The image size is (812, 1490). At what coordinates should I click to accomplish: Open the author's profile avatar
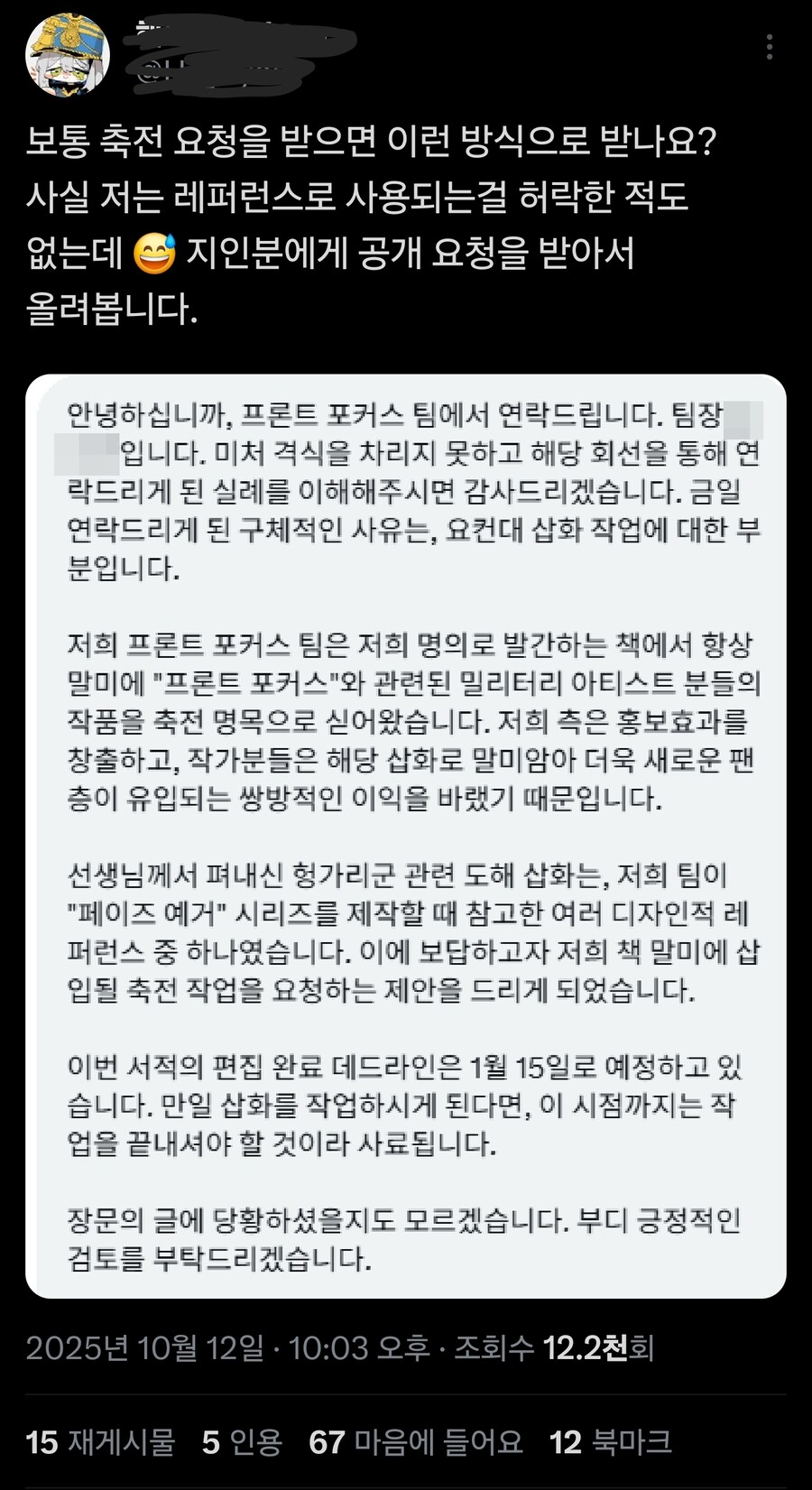[68, 56]
